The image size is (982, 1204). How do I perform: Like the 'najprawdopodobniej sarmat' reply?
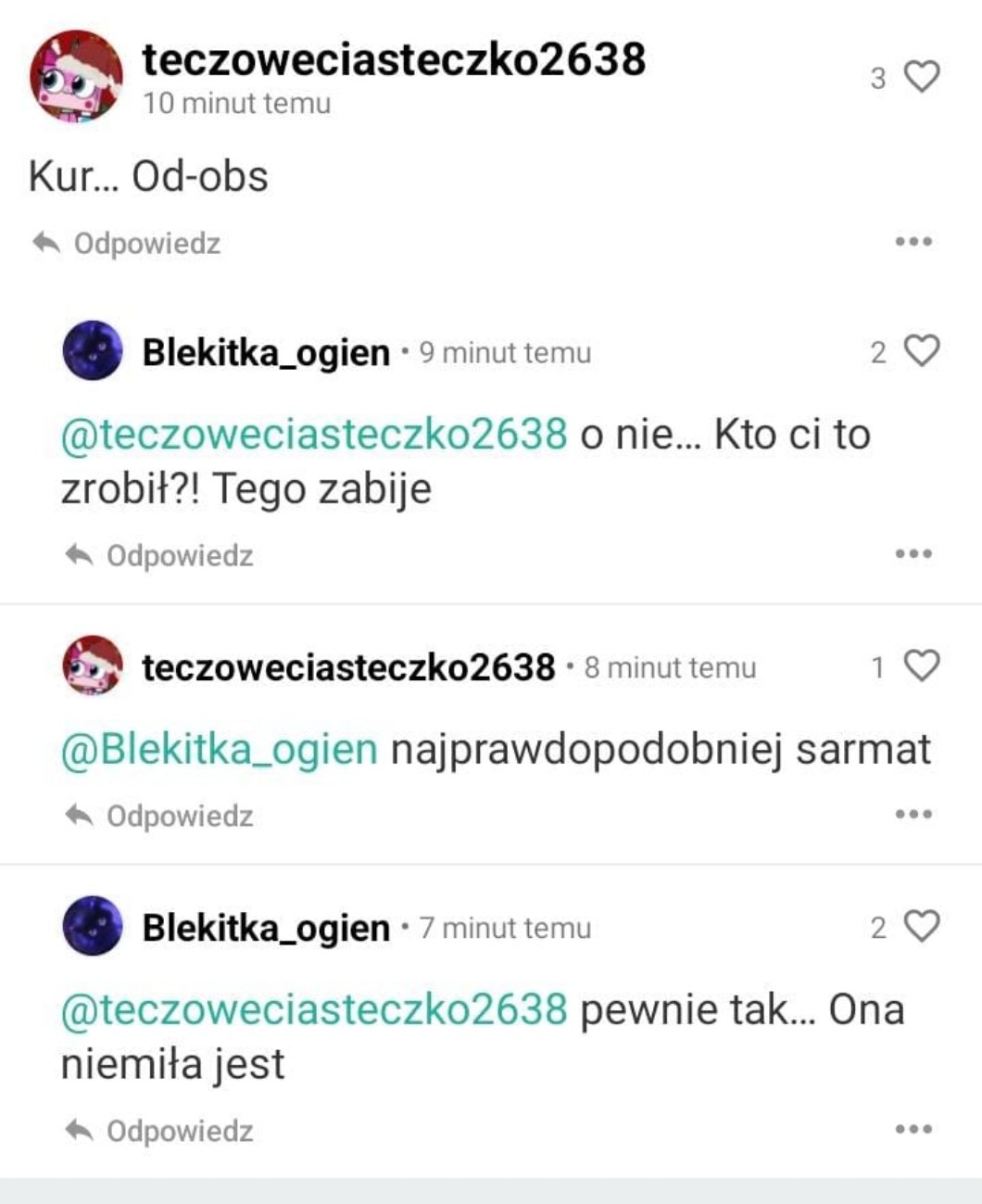921,665
